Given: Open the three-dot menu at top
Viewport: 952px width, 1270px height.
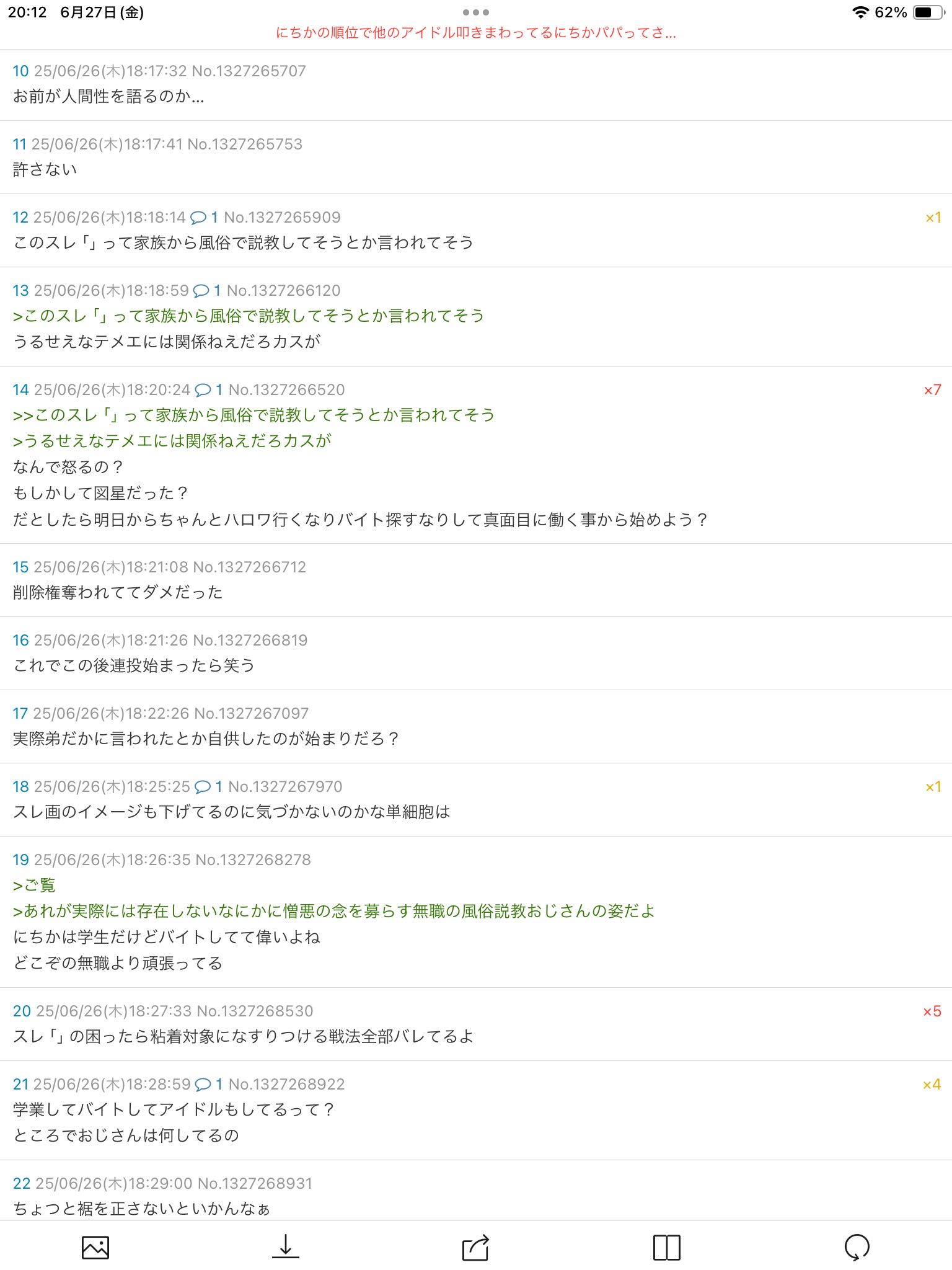Looking at the screenshot, I should [x=475, y=12].
